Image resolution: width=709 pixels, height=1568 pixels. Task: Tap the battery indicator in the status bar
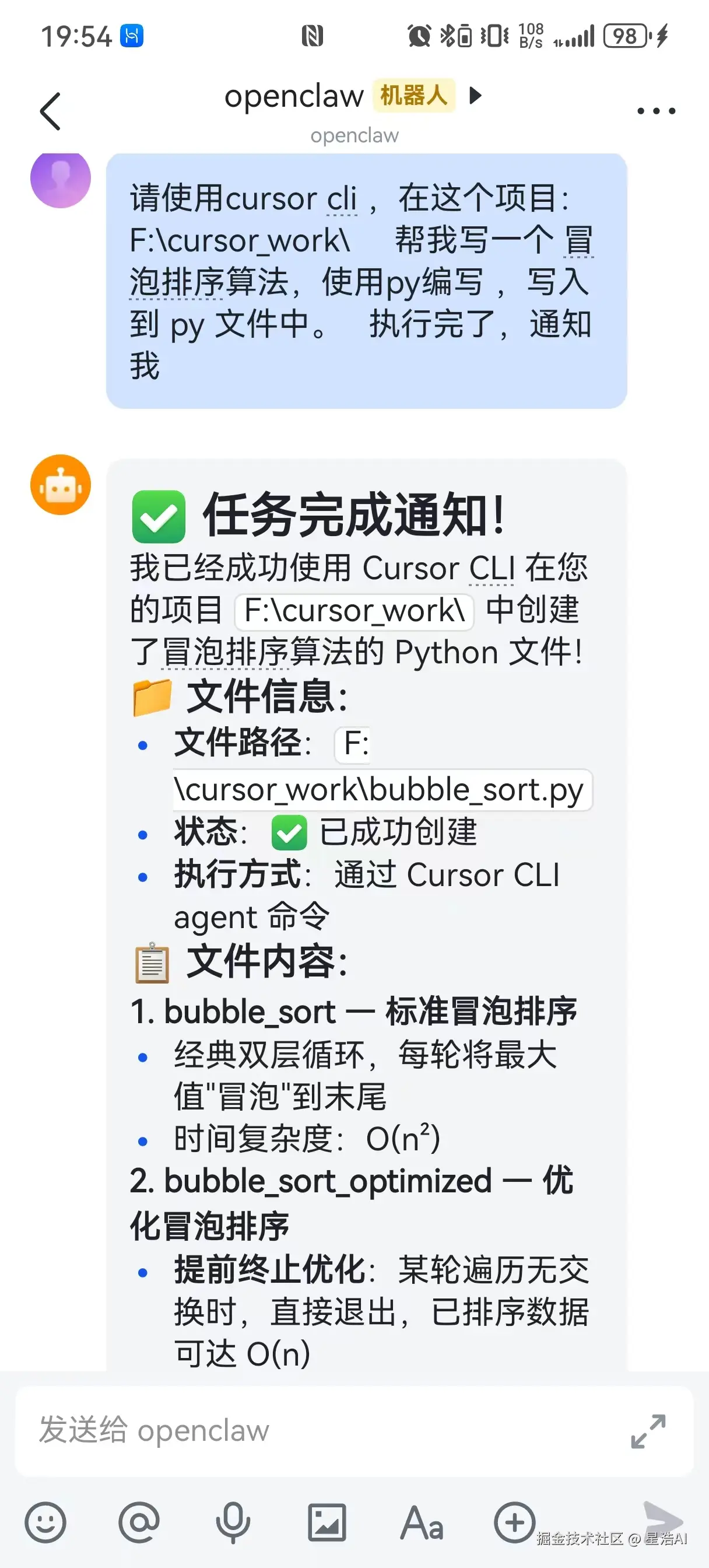(626, 37)
